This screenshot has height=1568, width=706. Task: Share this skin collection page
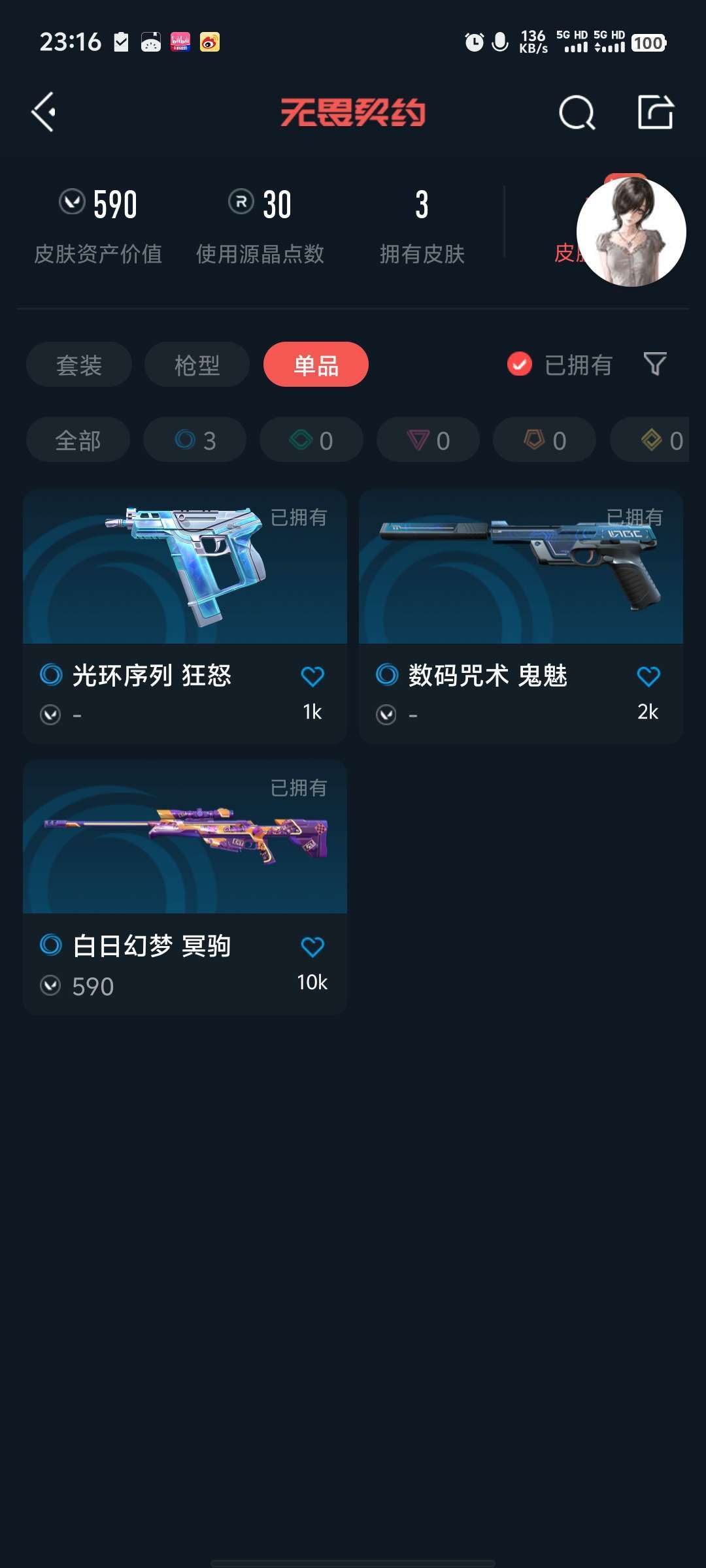[656, 112]
